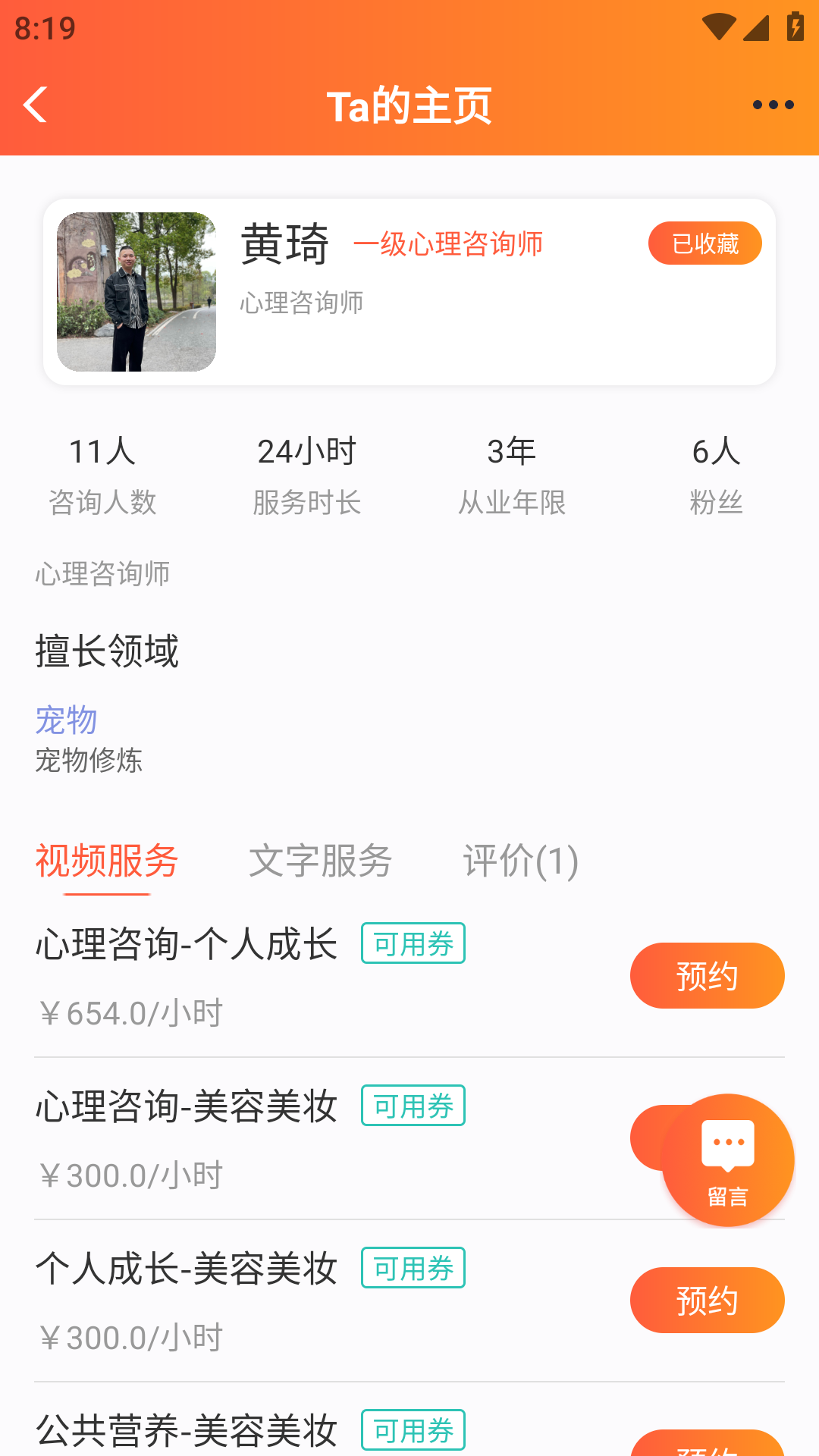Leave a message via 留言 button

(728, 1160)
